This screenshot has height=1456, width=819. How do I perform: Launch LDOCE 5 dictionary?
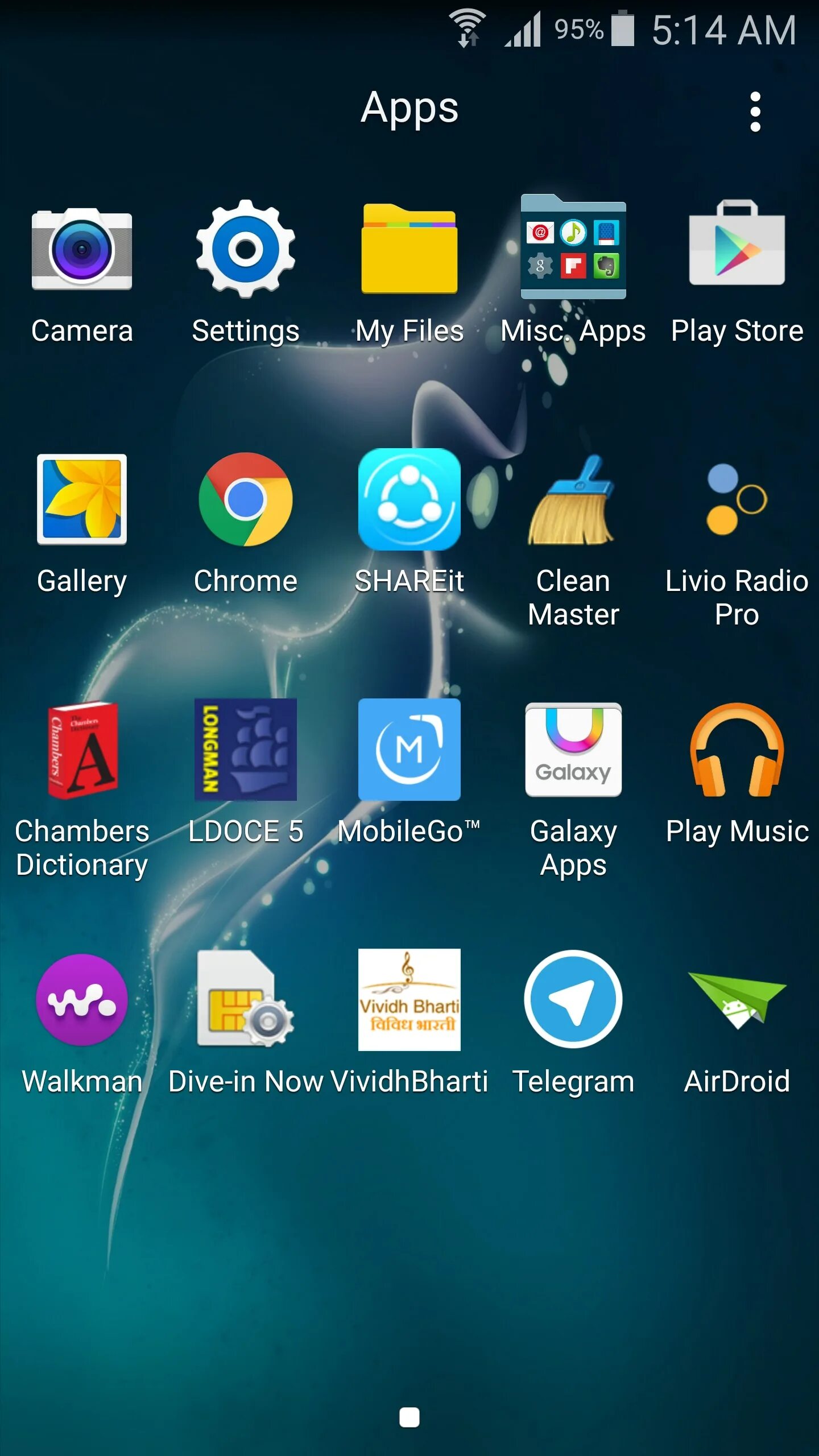[246, 750]
